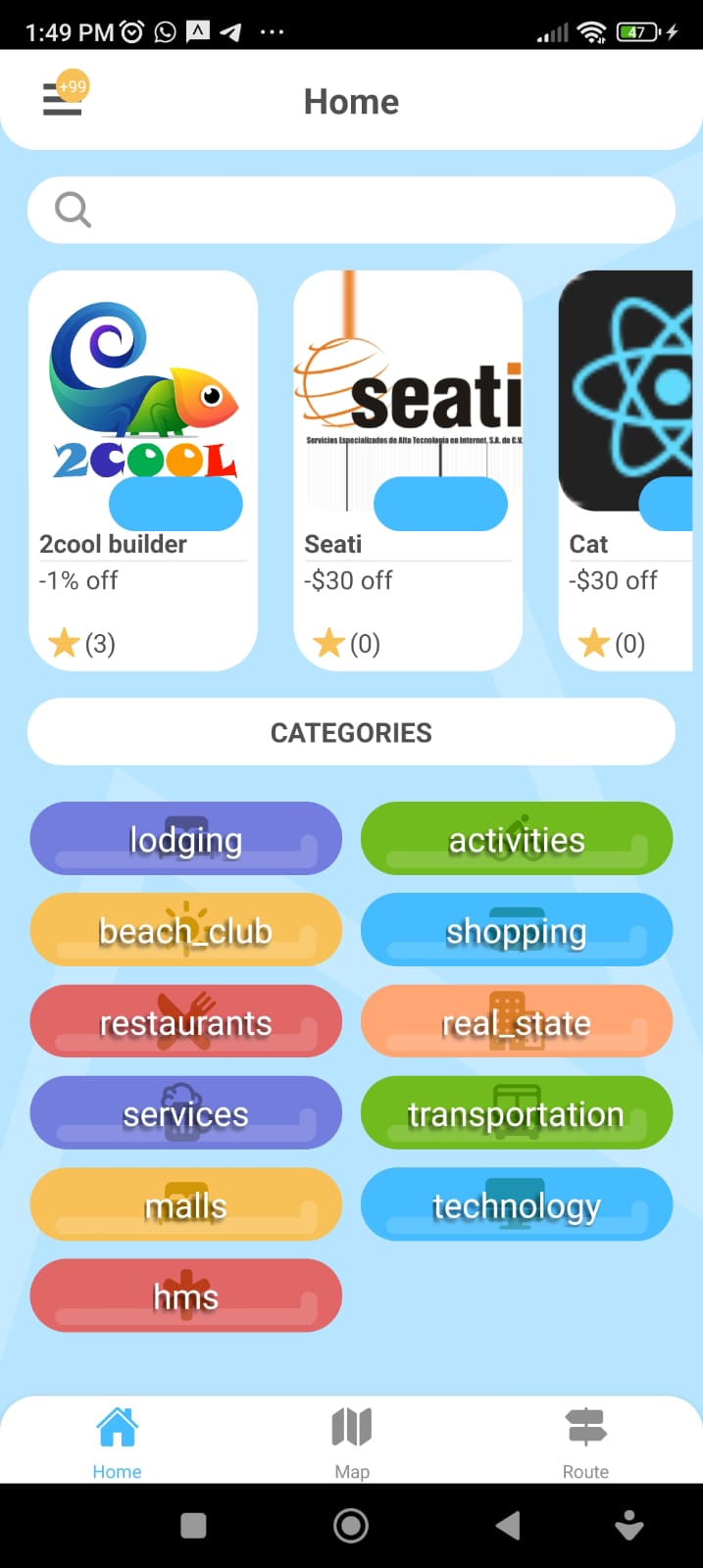Screen dimensions: 703x1568
Task: Switch to the Map tab
Action: click(352, 1441)
